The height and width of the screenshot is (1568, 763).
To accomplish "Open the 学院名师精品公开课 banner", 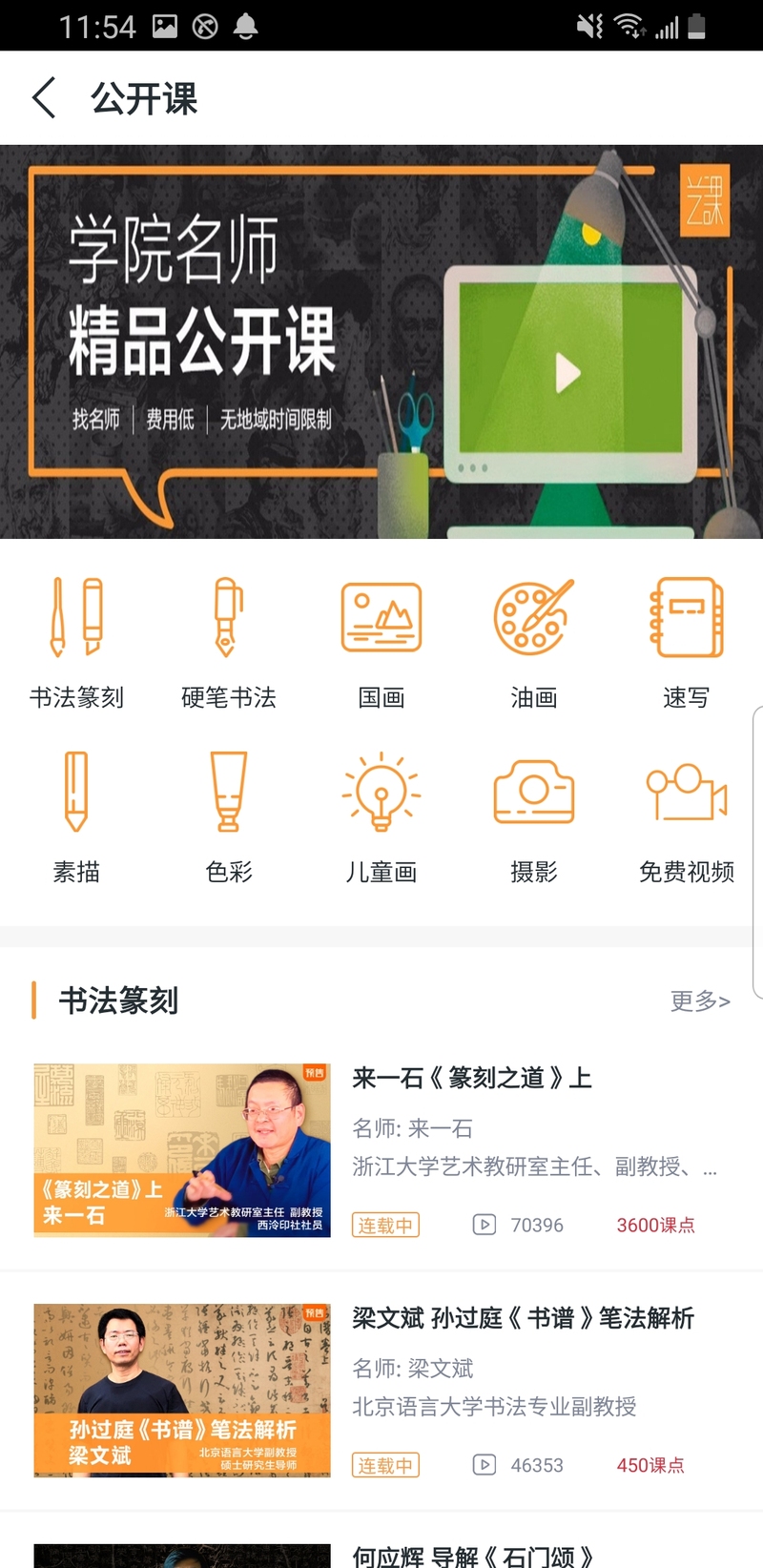I will pos(381,341).
